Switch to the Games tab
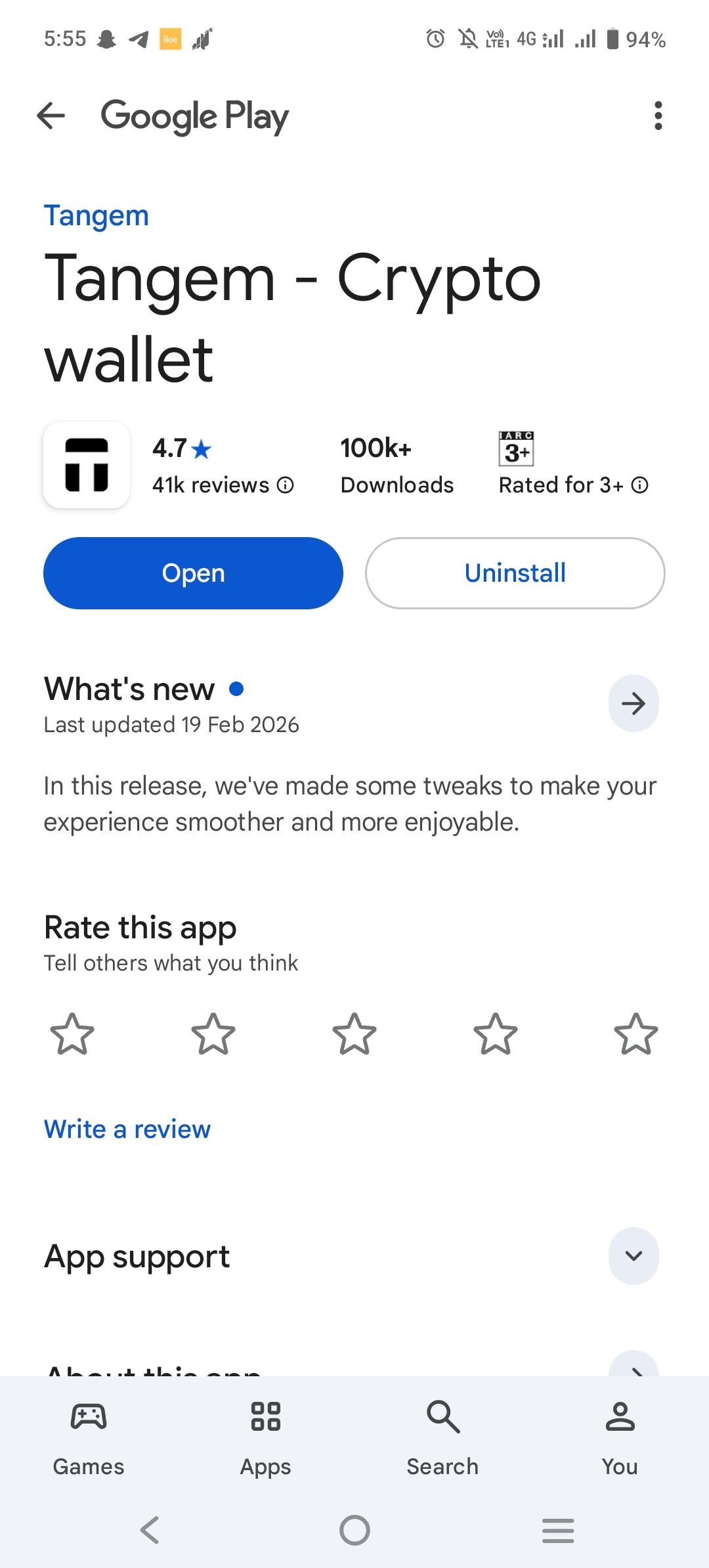Screen dimensions: 709x1568 click(89, 1438)
